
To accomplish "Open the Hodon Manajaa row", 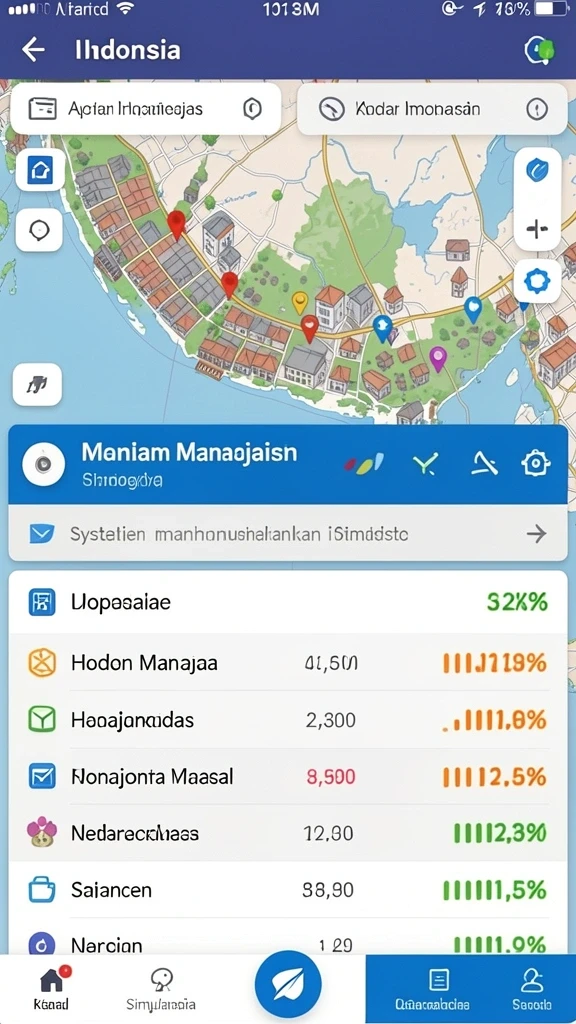I will pyautogui.click(x=288, y=663).
